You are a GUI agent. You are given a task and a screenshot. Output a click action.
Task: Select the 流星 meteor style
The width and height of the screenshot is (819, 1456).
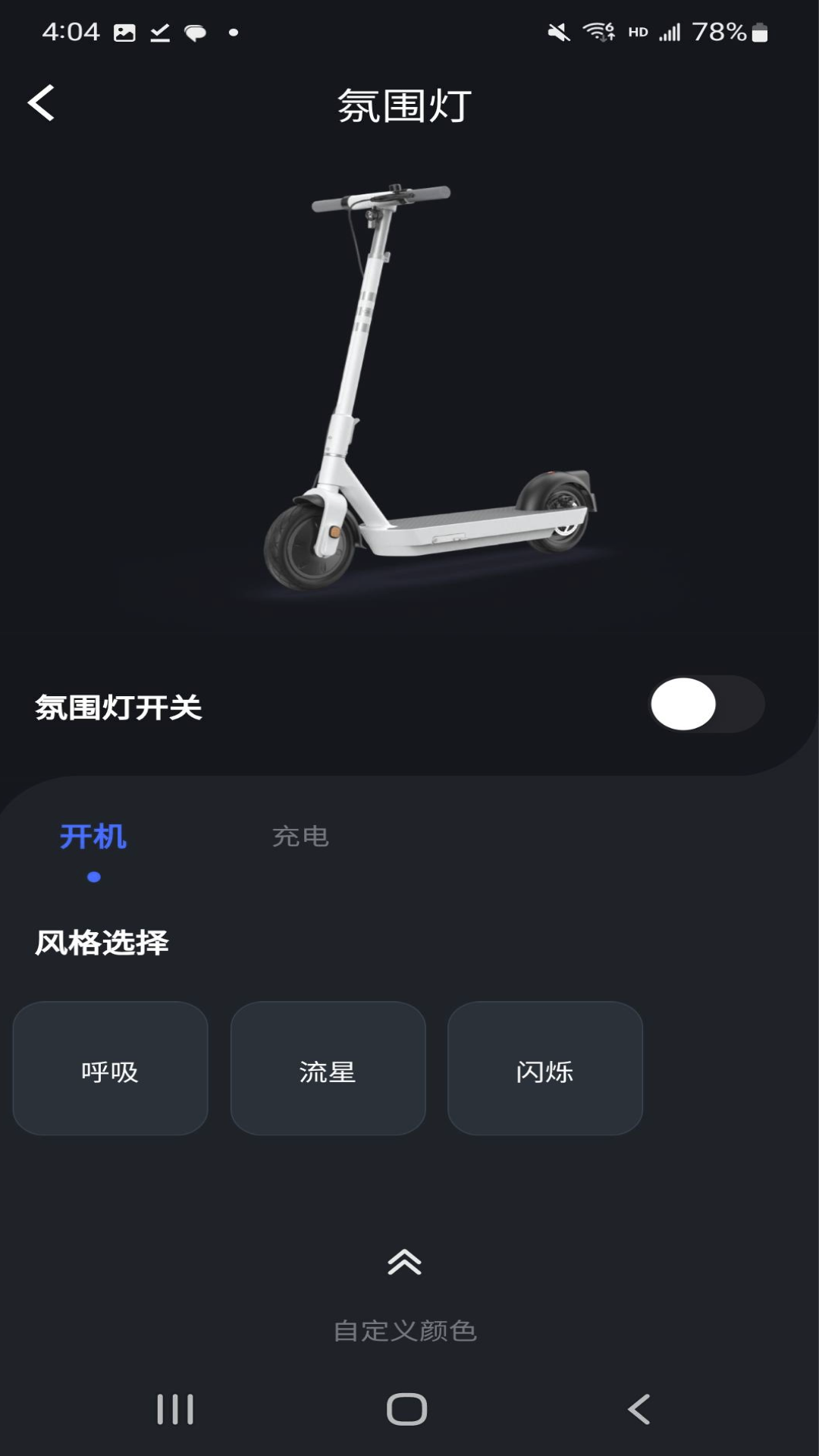tap(328, 1069)
